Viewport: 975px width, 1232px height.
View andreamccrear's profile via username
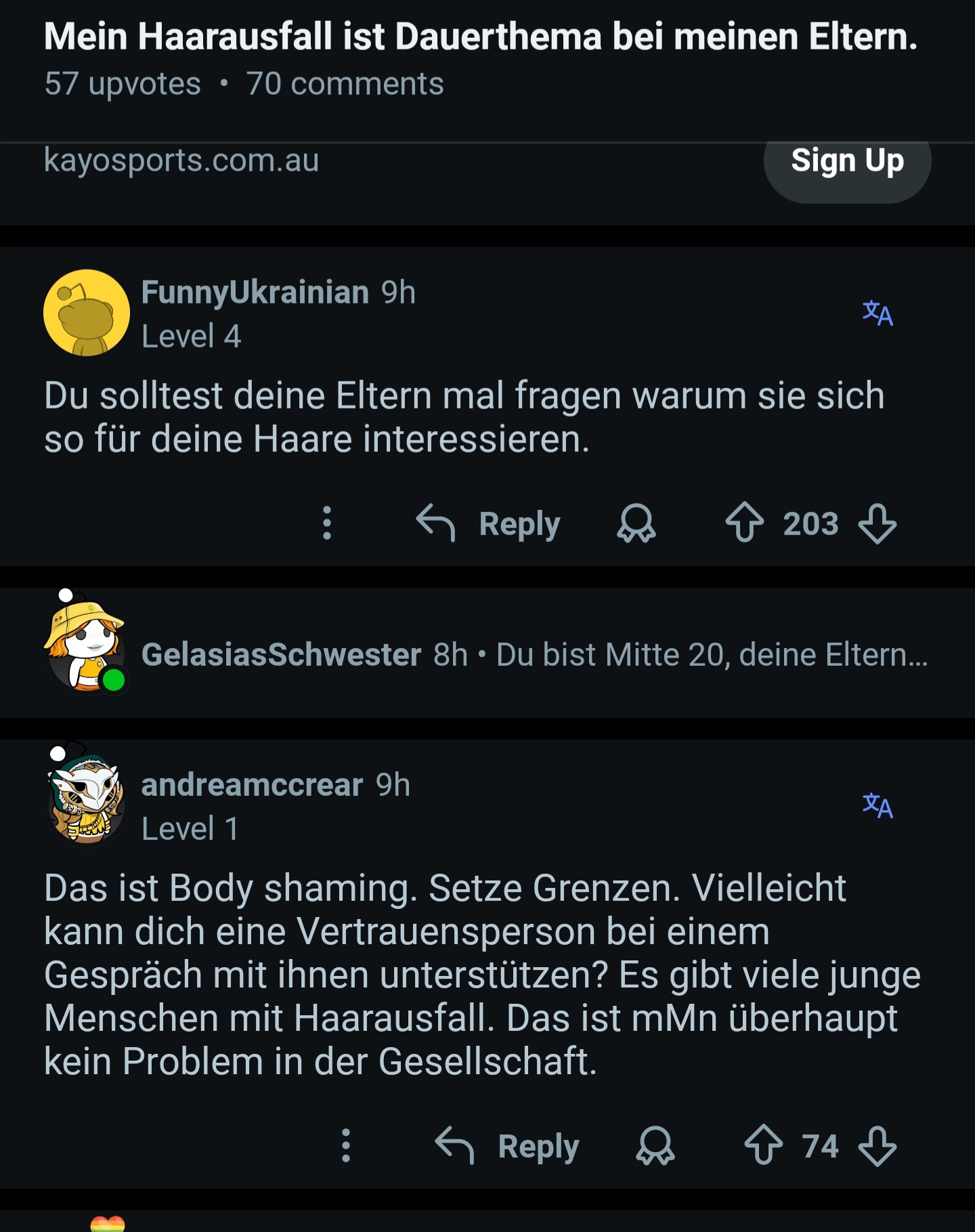(x=252, y=785)
